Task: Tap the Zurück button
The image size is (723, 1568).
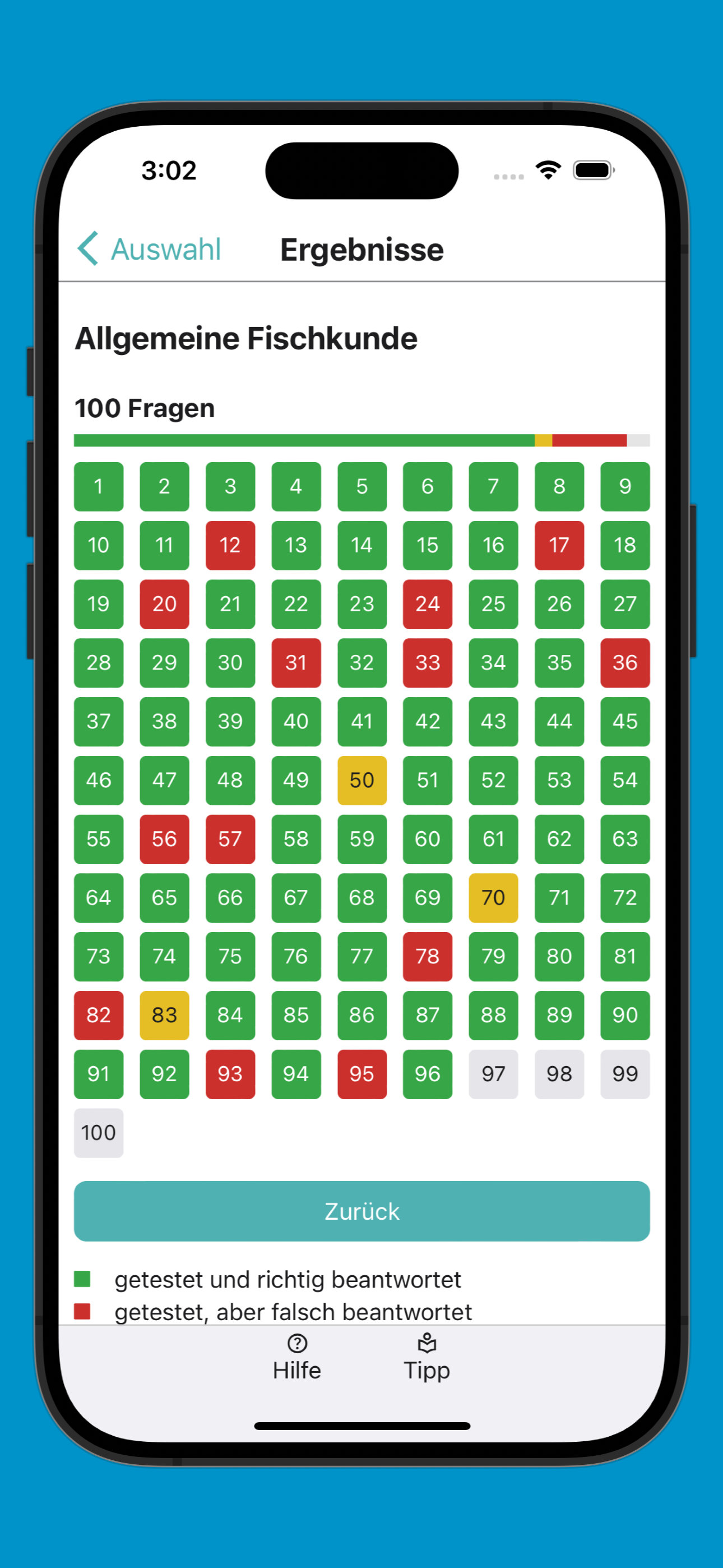Action: click(x=361, y=1211)
